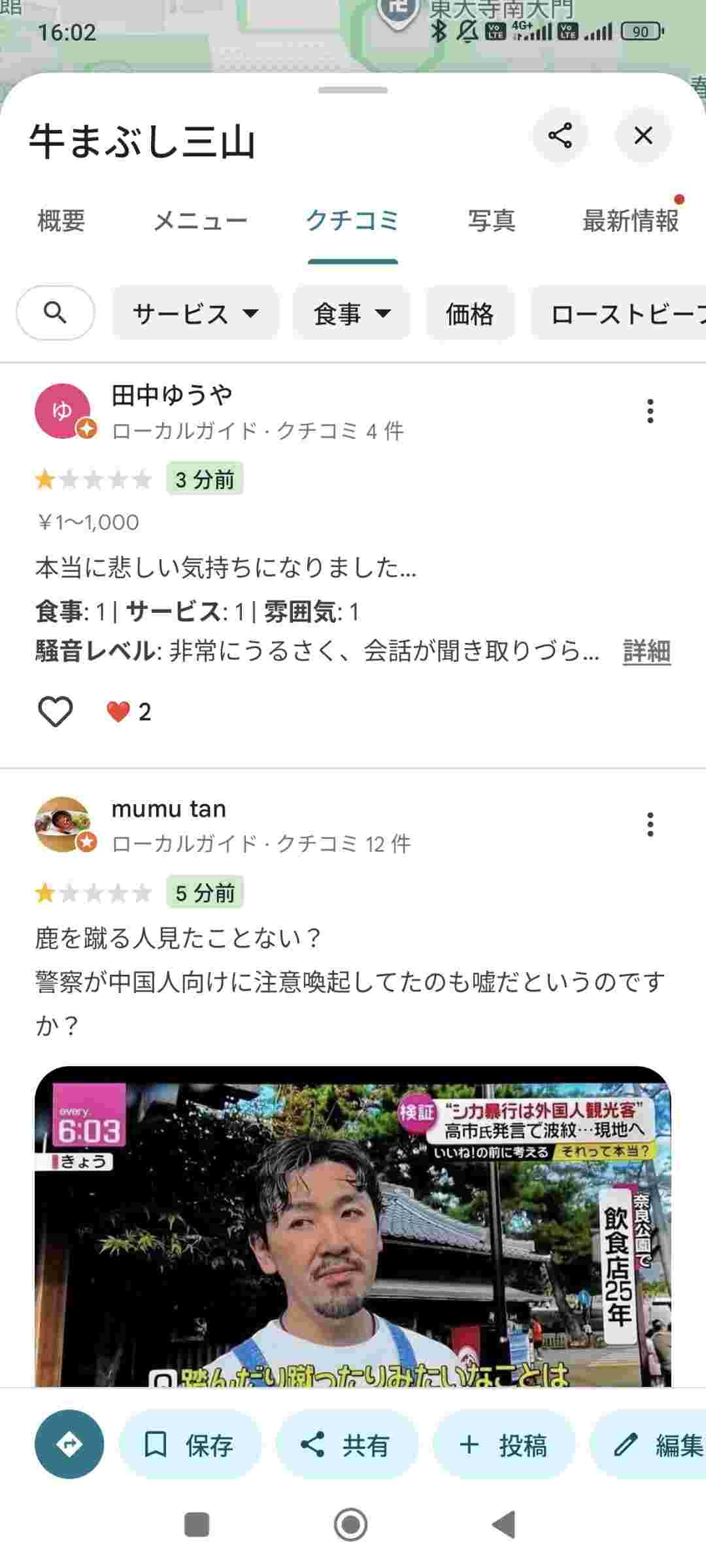Expand the サービス filter dropdown
The width and height of the screenshot is (706, 1568).
(195, 314)
